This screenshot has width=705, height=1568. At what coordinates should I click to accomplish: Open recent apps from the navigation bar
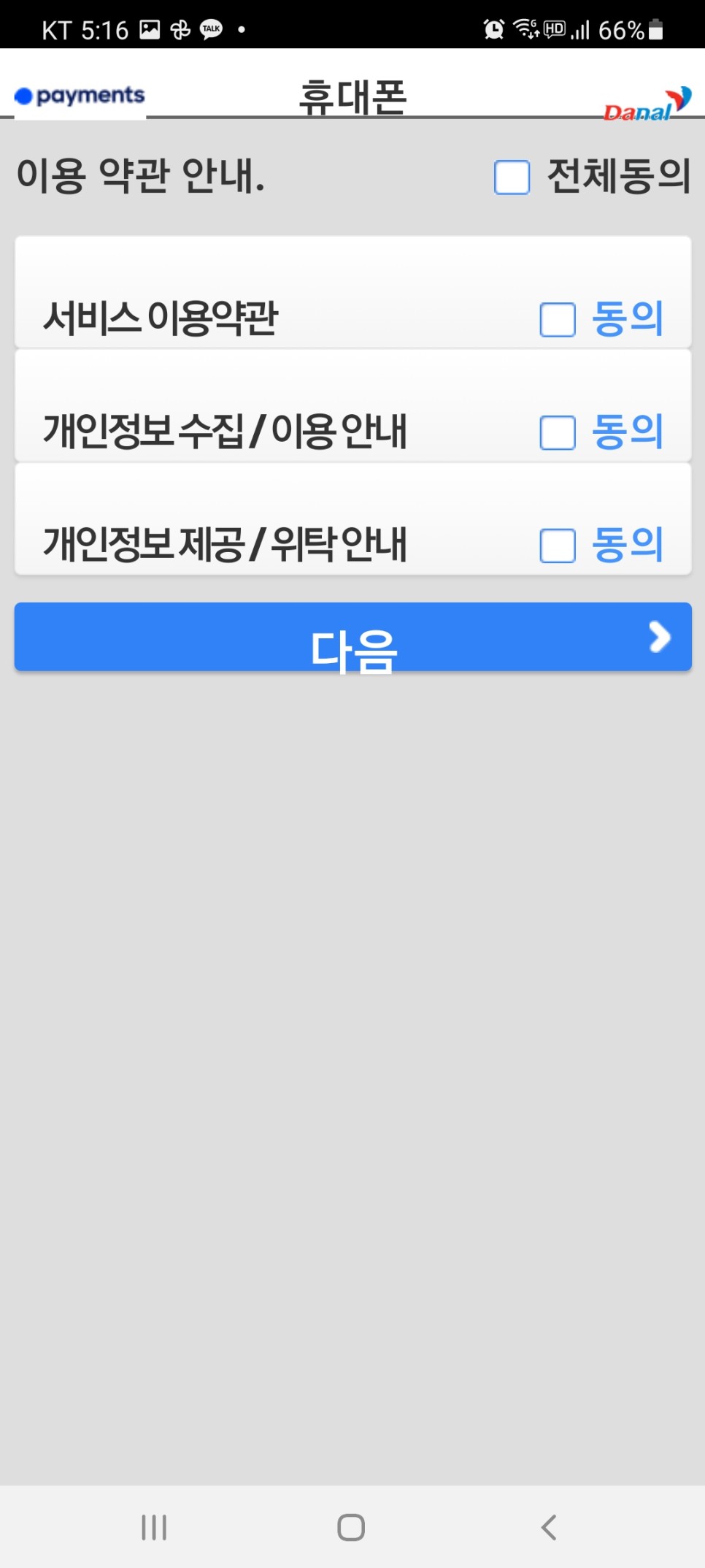[154, 1526]
